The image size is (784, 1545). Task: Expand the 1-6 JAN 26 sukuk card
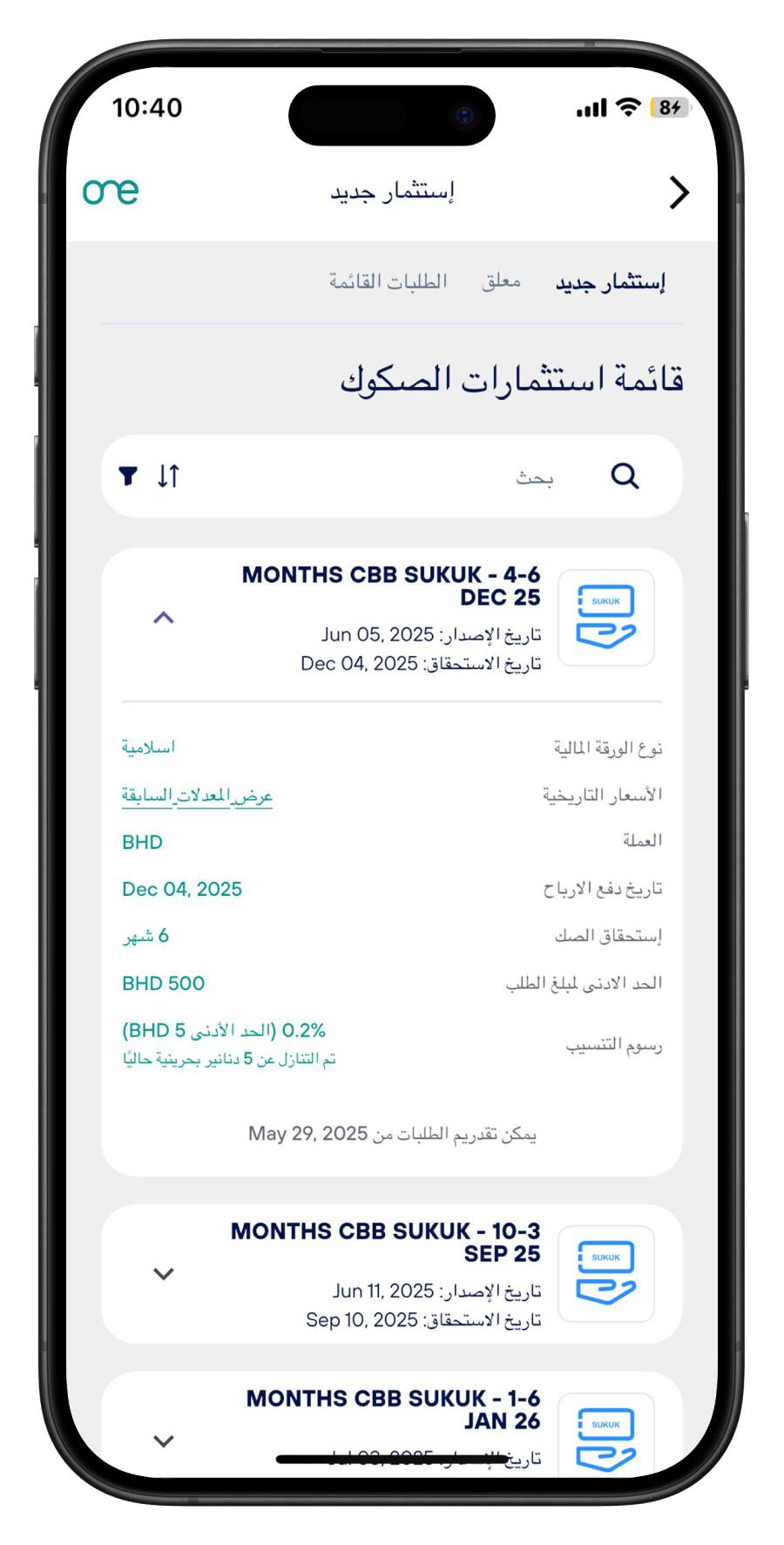(164, 1440)
